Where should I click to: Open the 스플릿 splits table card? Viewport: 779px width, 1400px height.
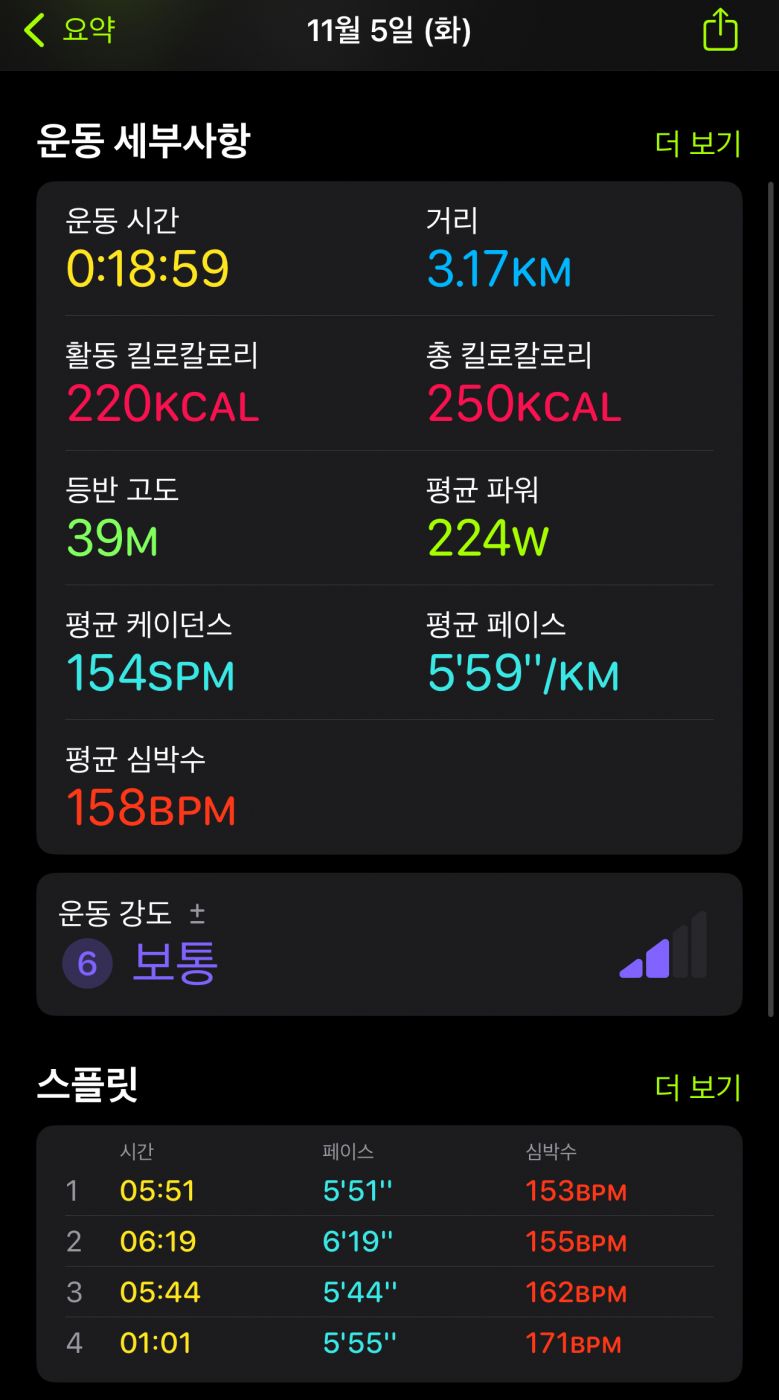pyautogui.click(x=389, y=1253)
